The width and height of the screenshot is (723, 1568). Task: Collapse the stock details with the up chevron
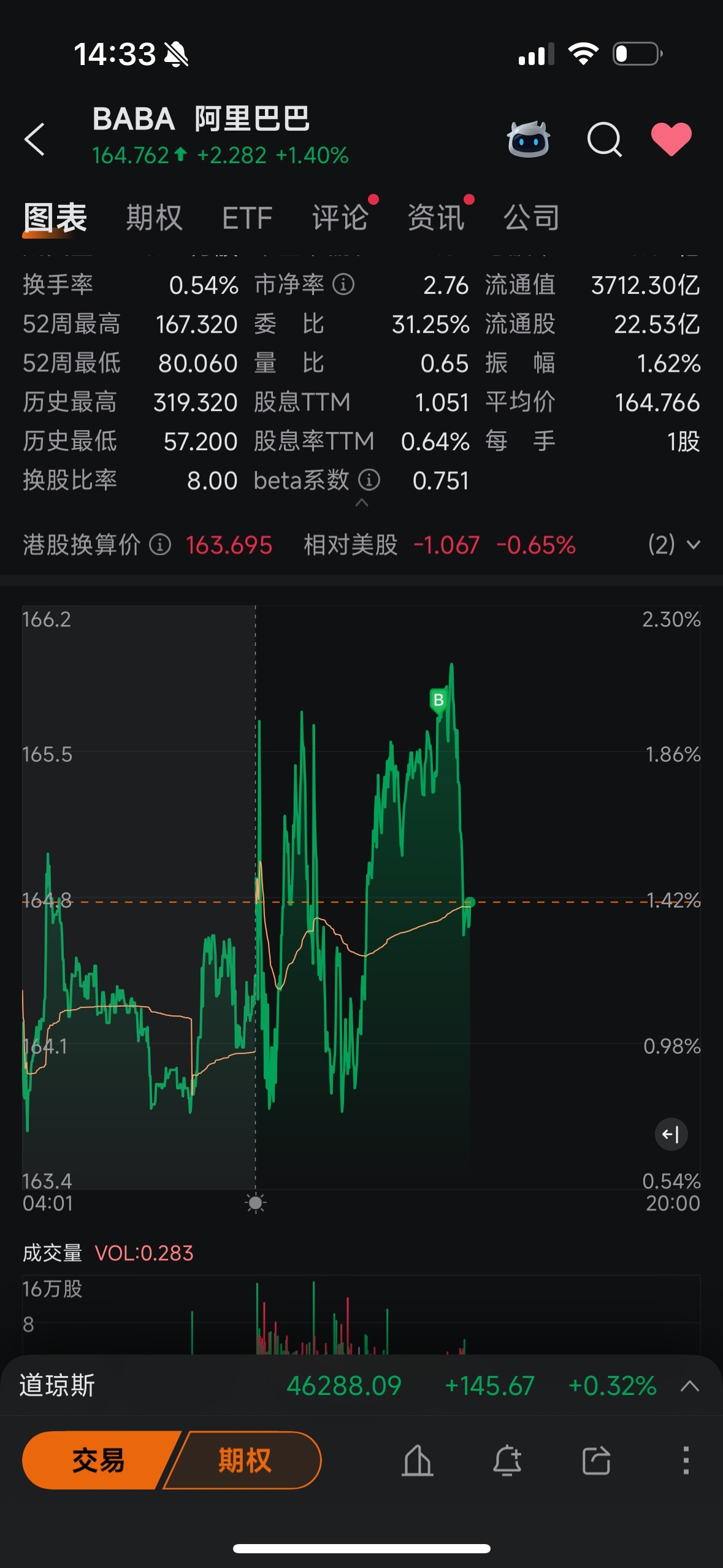(362, 502)
